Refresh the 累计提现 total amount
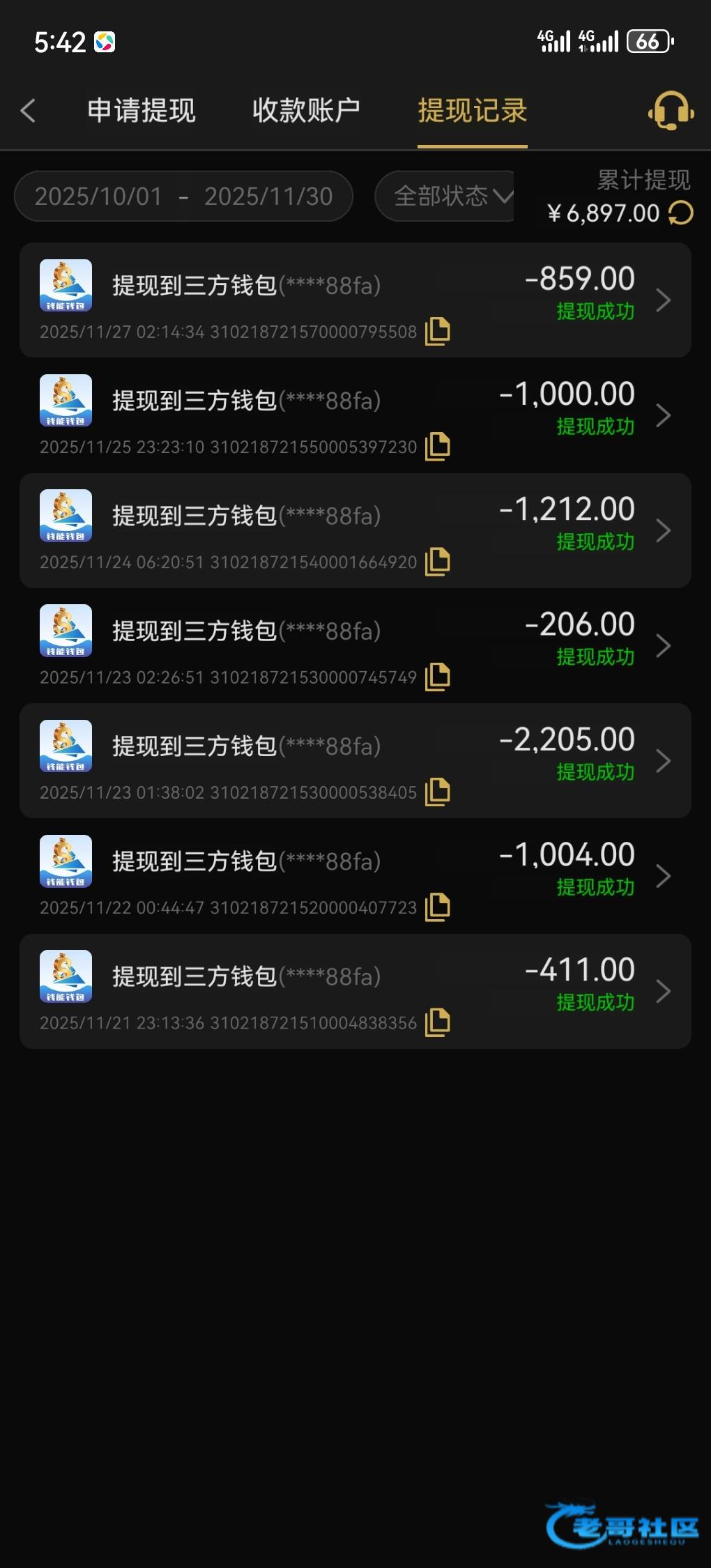The width and height of the screenshot is (711, 1568). tap(681, 213)
